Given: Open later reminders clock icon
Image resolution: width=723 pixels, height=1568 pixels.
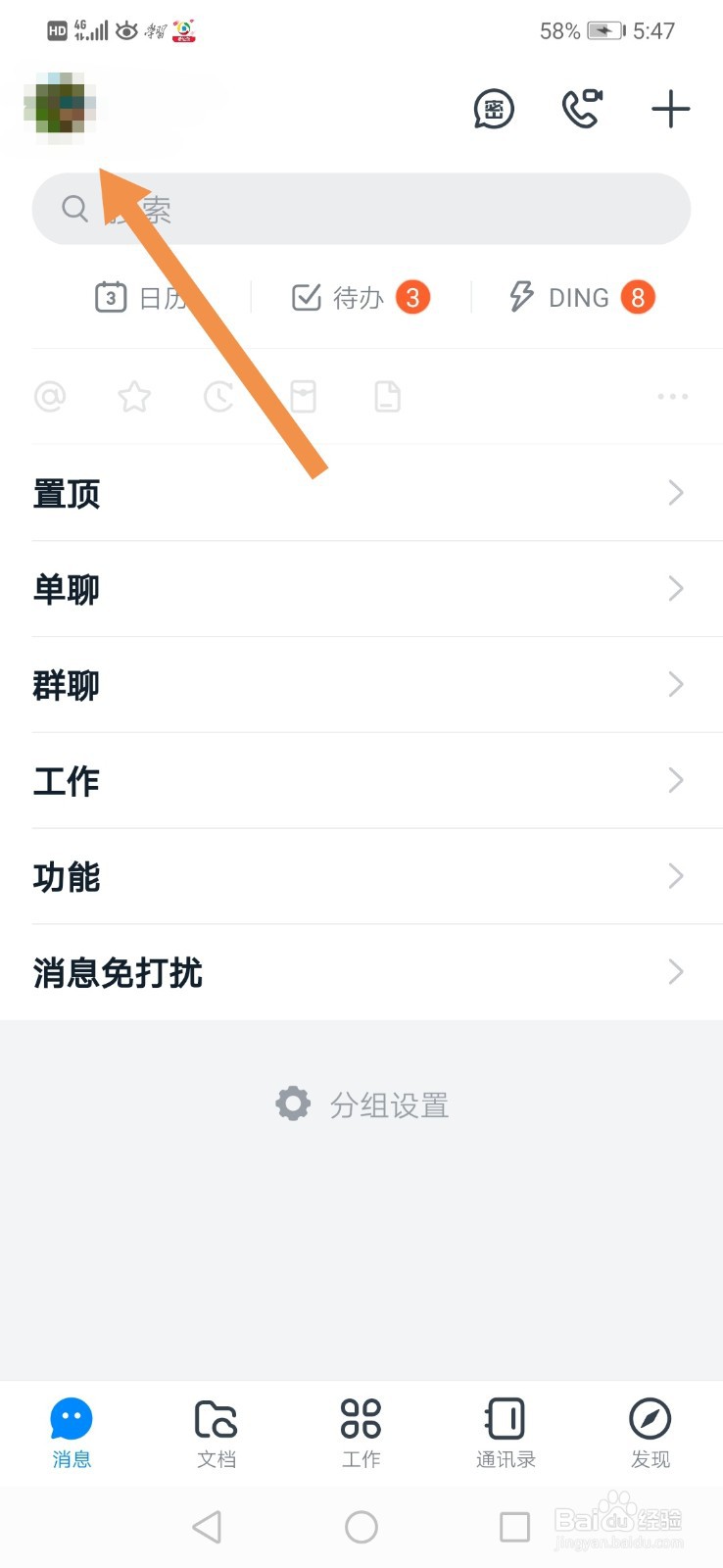Looking at the screenshot, I should coord(218,396).
